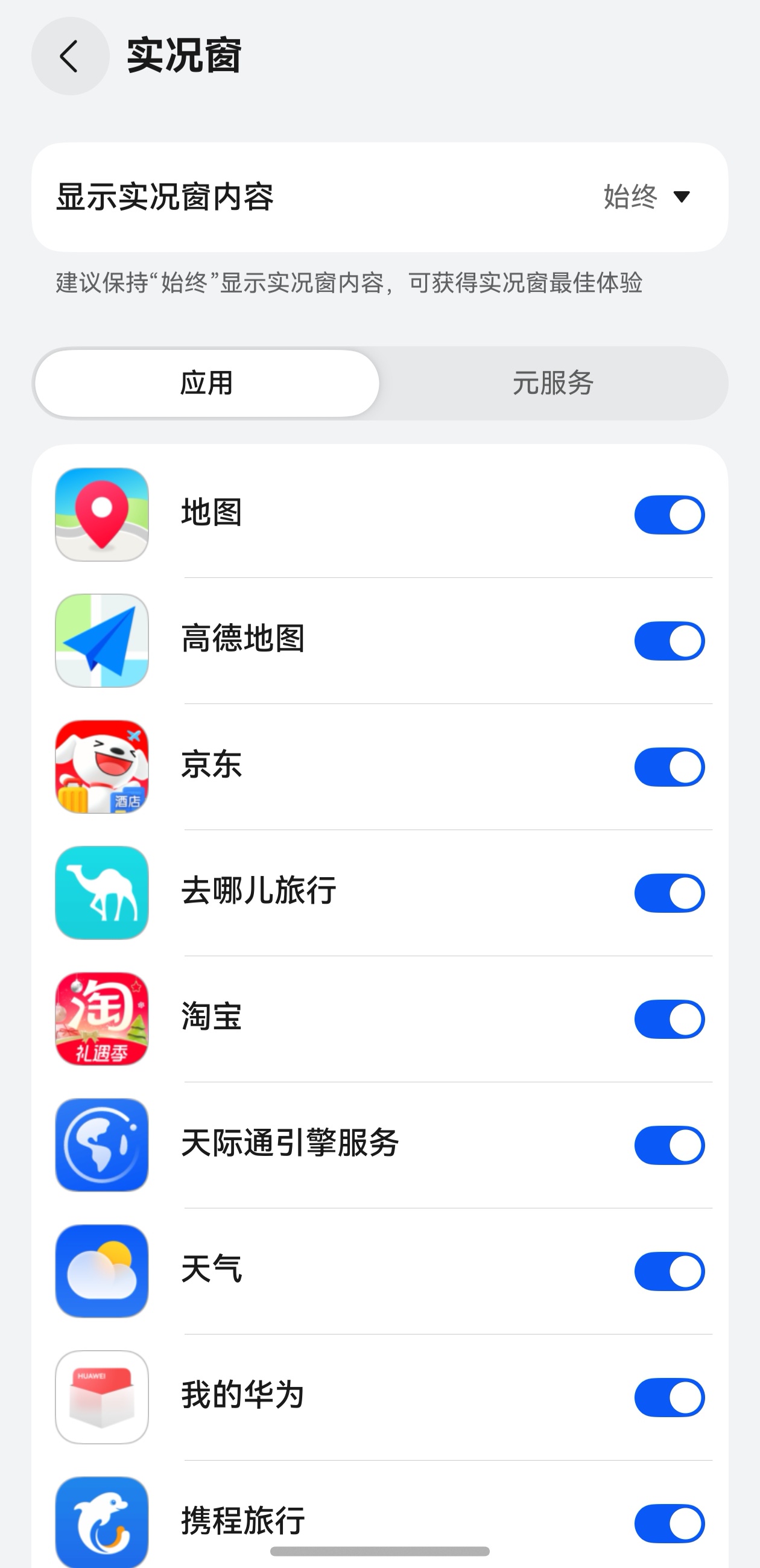Image resolution: width=760 pixels, height=1568 pixels.
Task: Disable the 携程旅行 switch
Action: tap(669, 1523)
